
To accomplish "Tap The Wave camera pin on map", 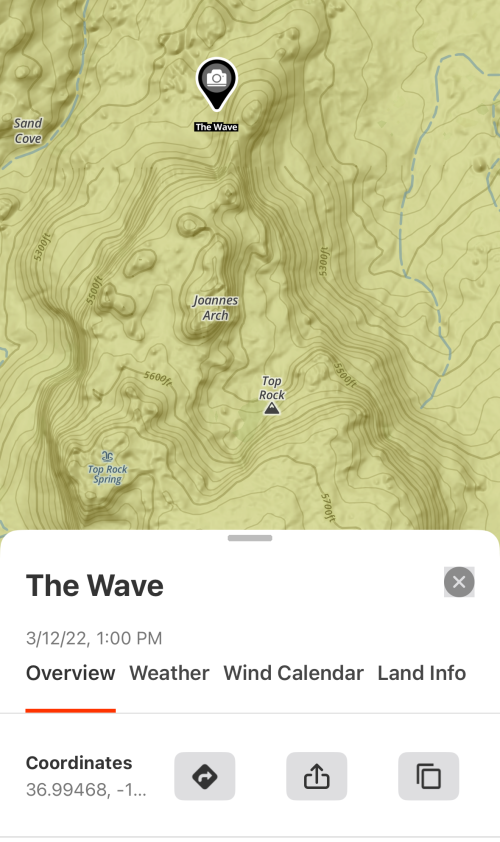I will 216,84.
